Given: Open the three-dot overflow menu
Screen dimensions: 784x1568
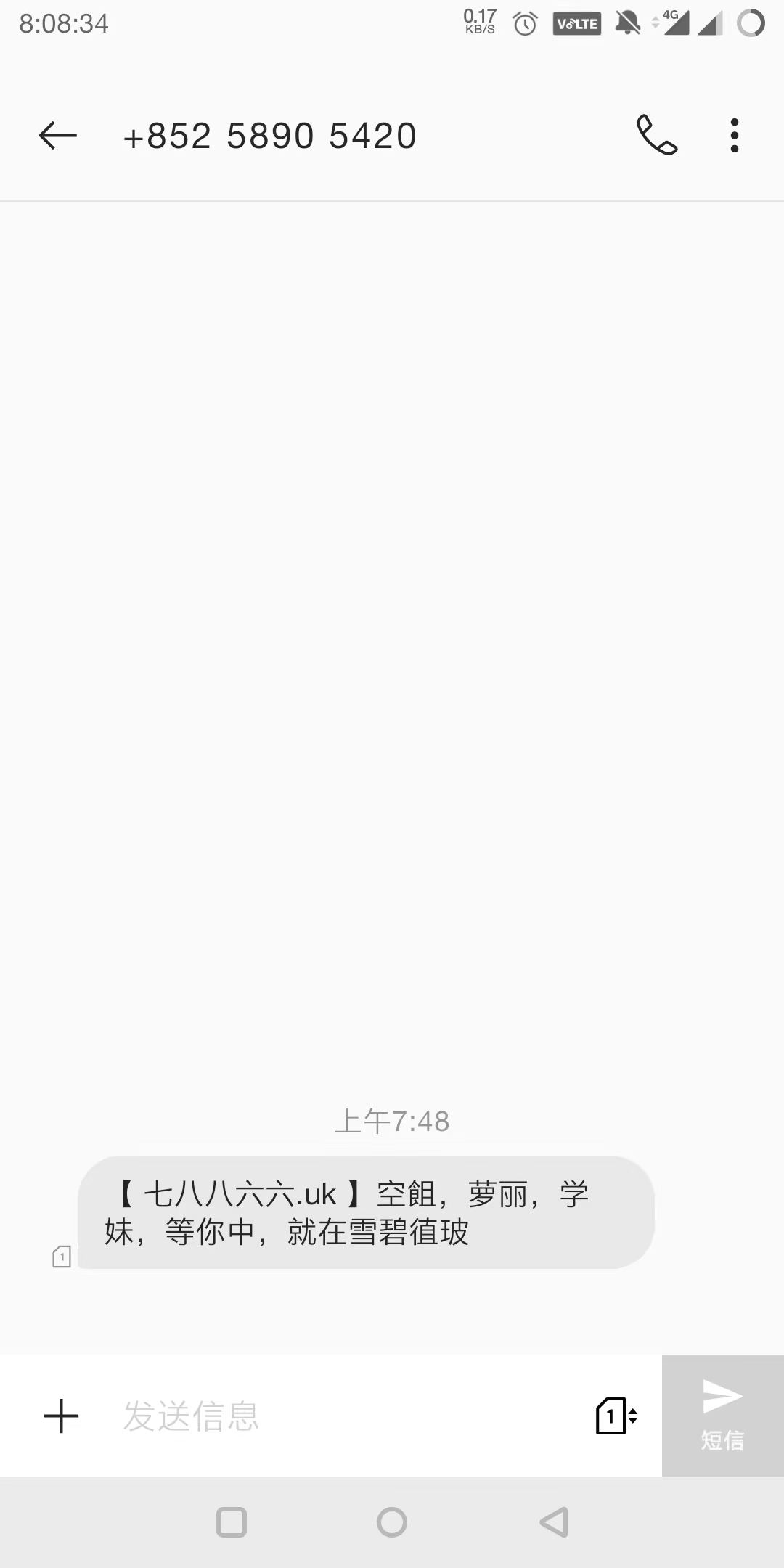Looking at the screenshot, I should tap(735, 136).
